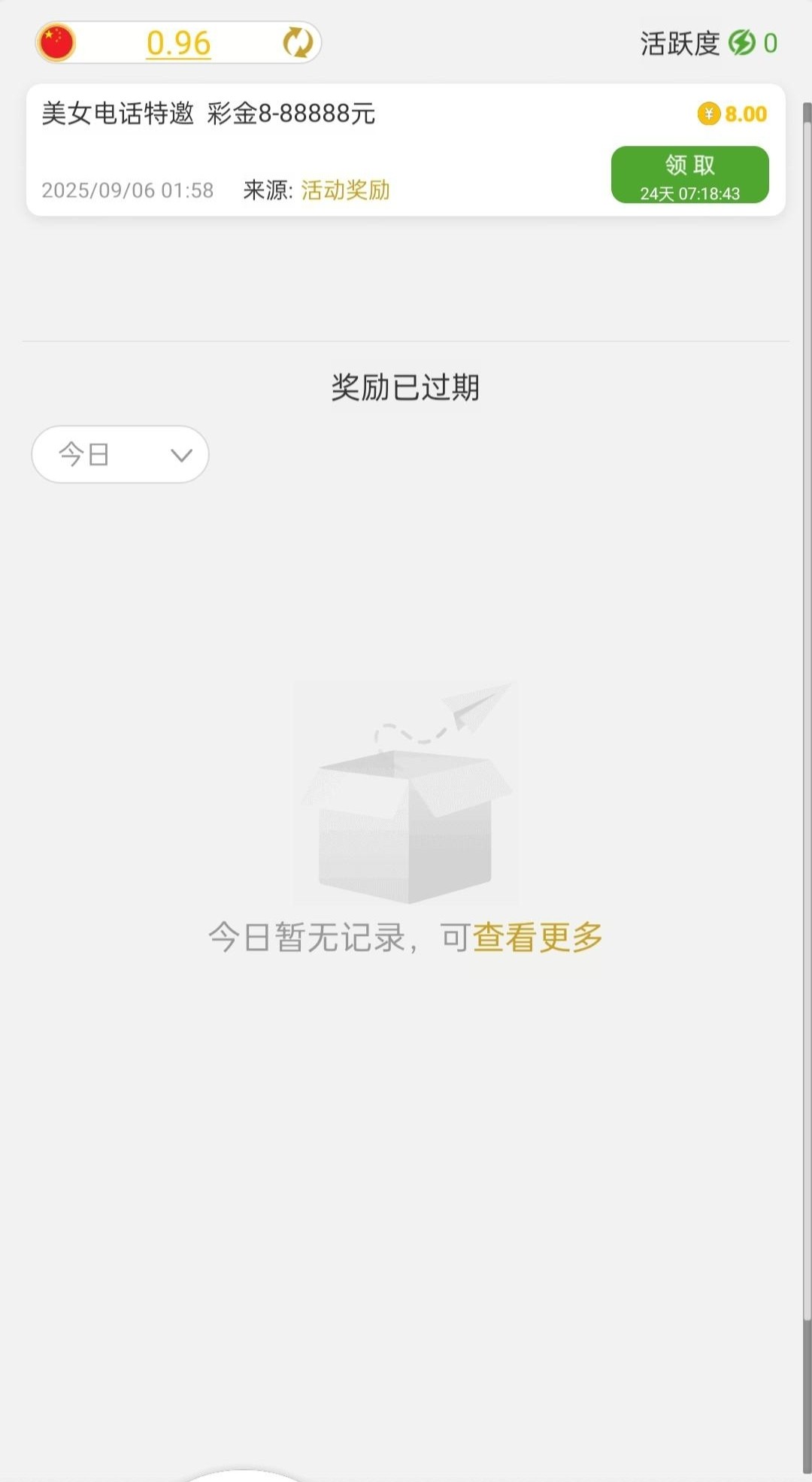Open the 活动奖励 source link
812x1482 pixels.
[346, 190]
